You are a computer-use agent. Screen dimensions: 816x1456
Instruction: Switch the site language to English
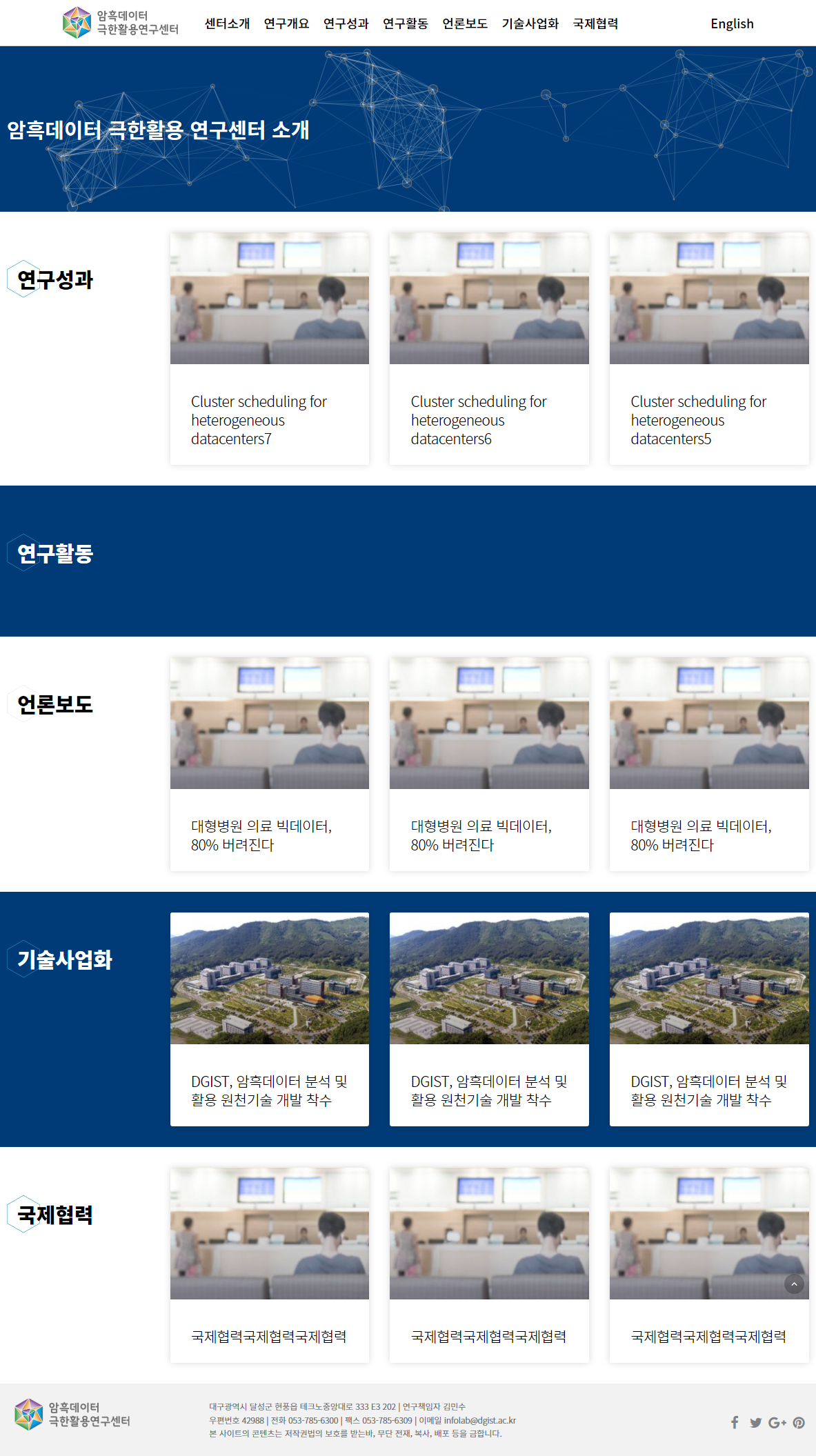[x=732, y=23]
